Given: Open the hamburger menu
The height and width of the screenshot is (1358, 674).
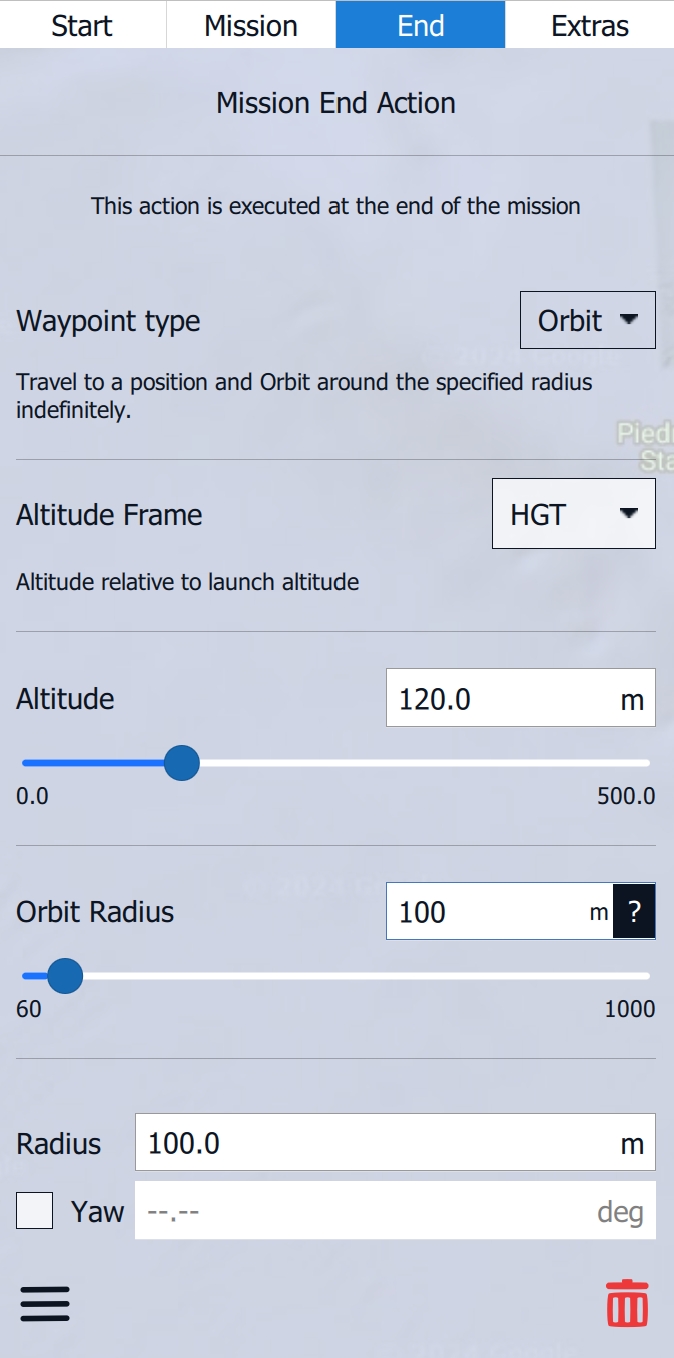Looking at the screenshot, I should tap(45, 1304).
